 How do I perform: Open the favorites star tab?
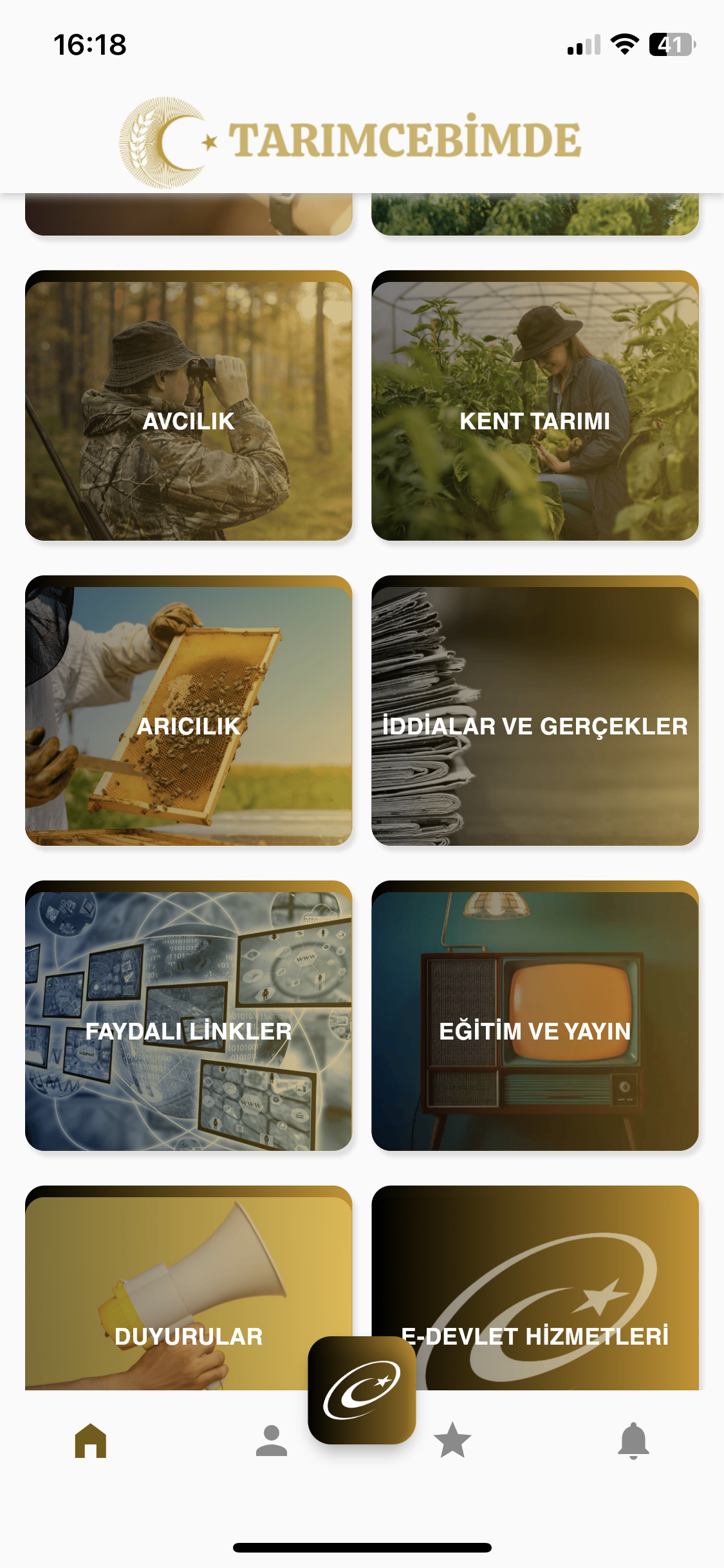click(452, 1441)
